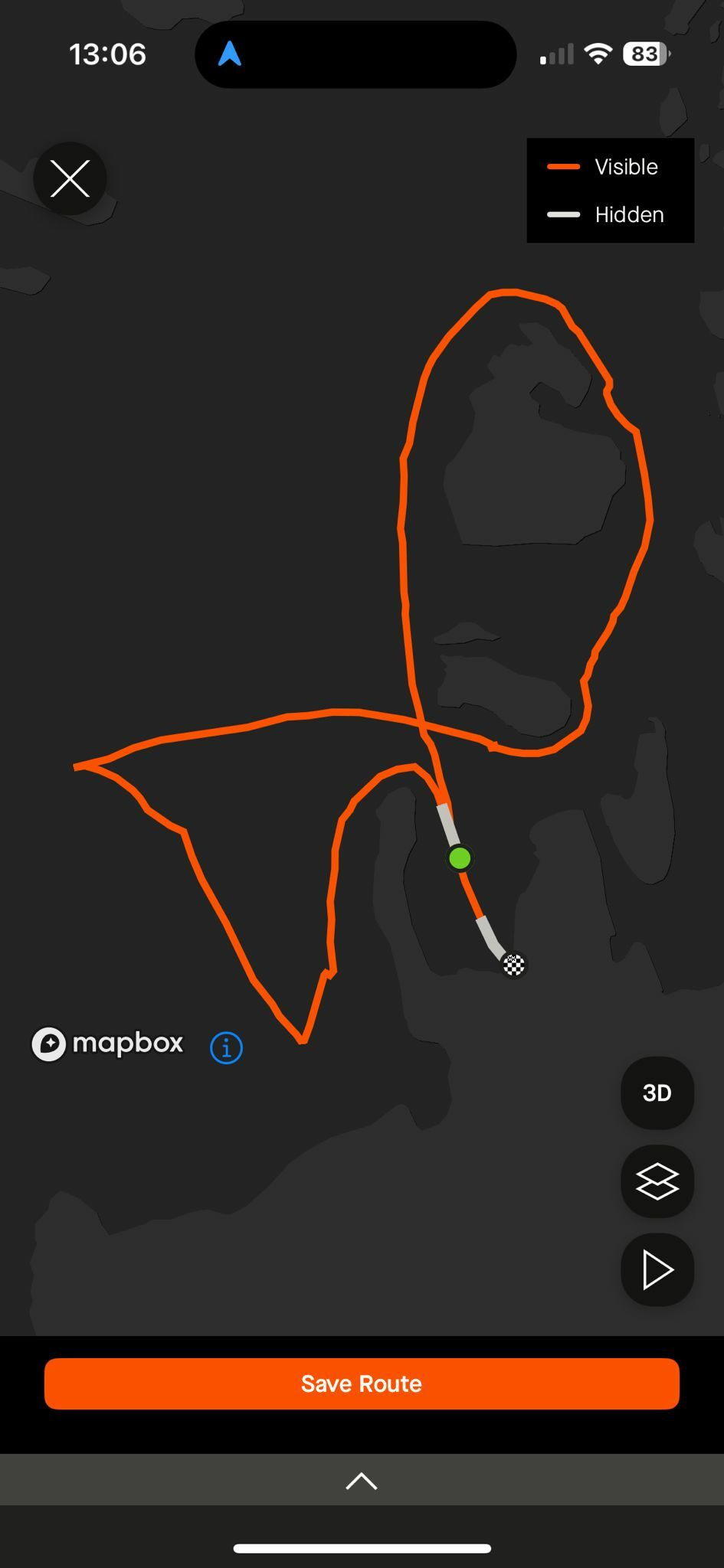This screenshot has height=1568, width=724.
Task: Open the map layers options
Action: click(657, 1181)
